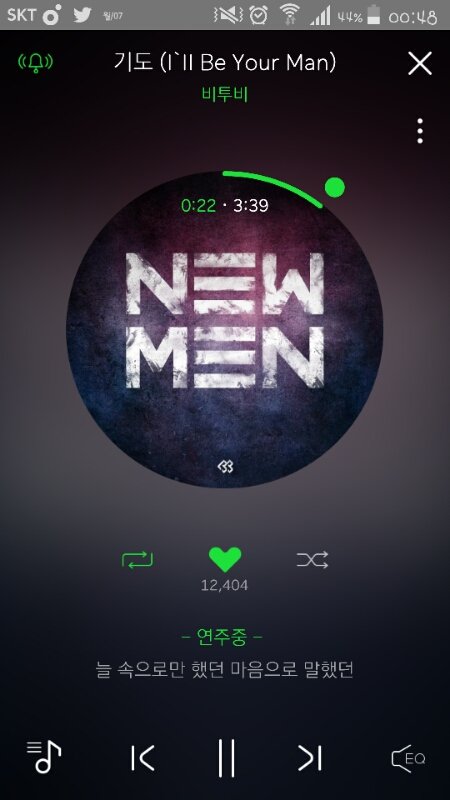Close the music player screen

click(420, 63)
